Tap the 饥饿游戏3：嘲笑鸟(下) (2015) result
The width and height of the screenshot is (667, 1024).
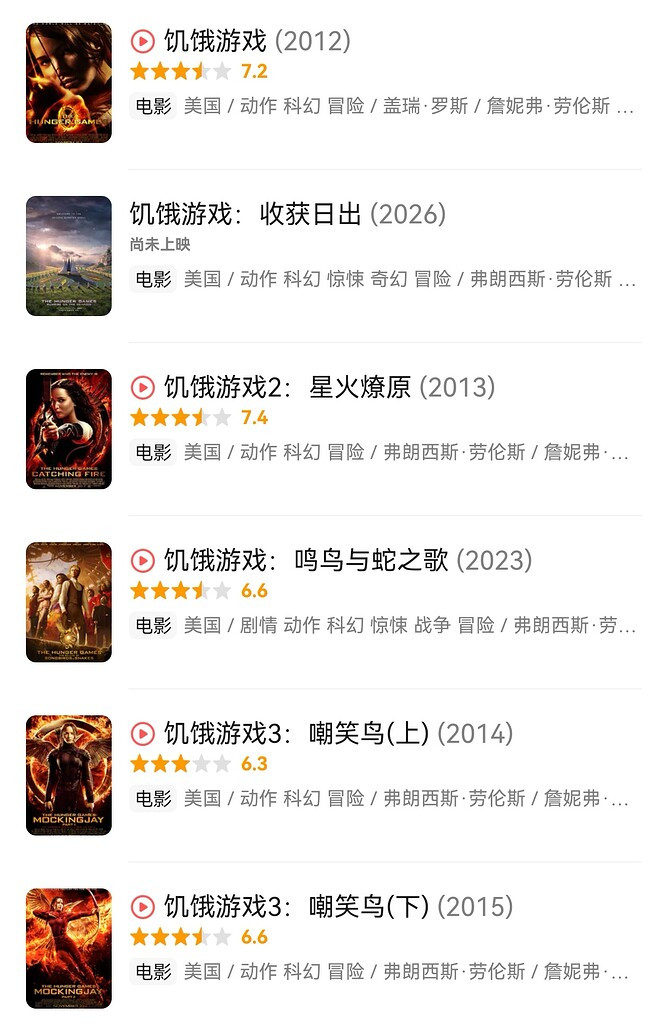337,906
